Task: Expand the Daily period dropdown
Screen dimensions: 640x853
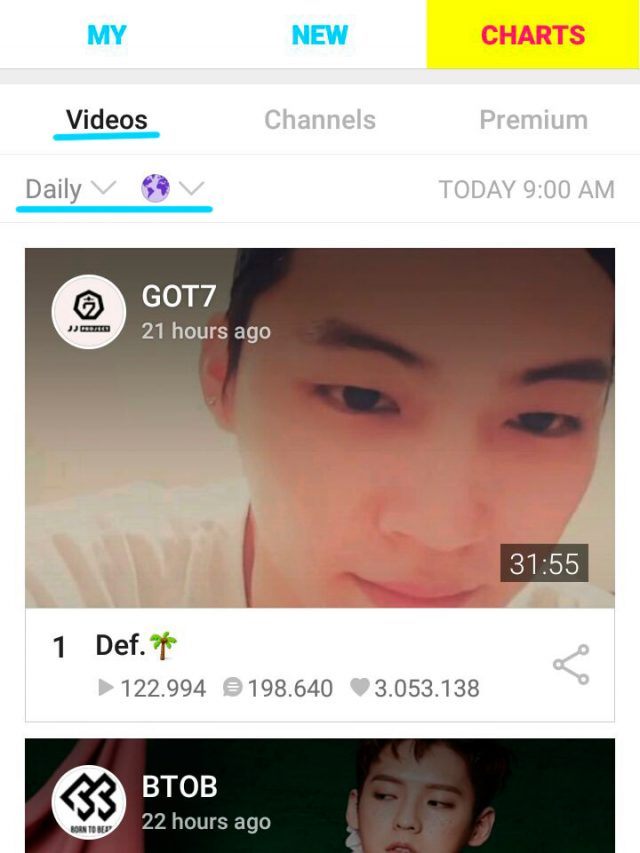Action: click(x=70, y=188)
